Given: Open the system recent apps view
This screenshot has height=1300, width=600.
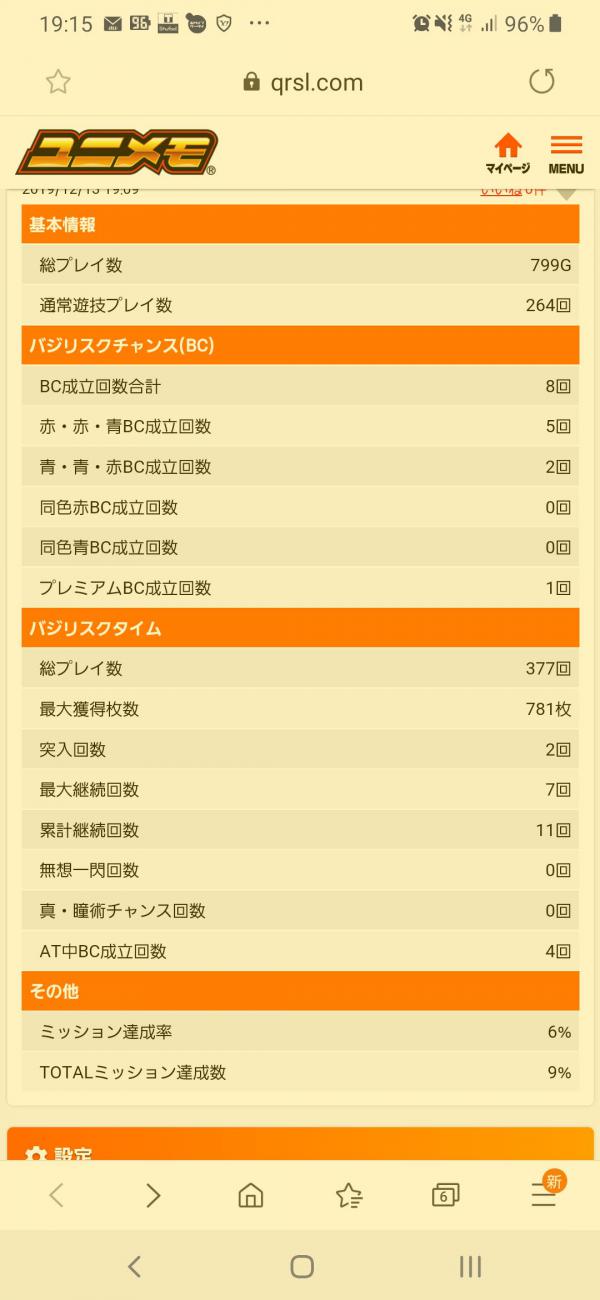Looking at the screenshot, I should click(x=470, y=1267).
